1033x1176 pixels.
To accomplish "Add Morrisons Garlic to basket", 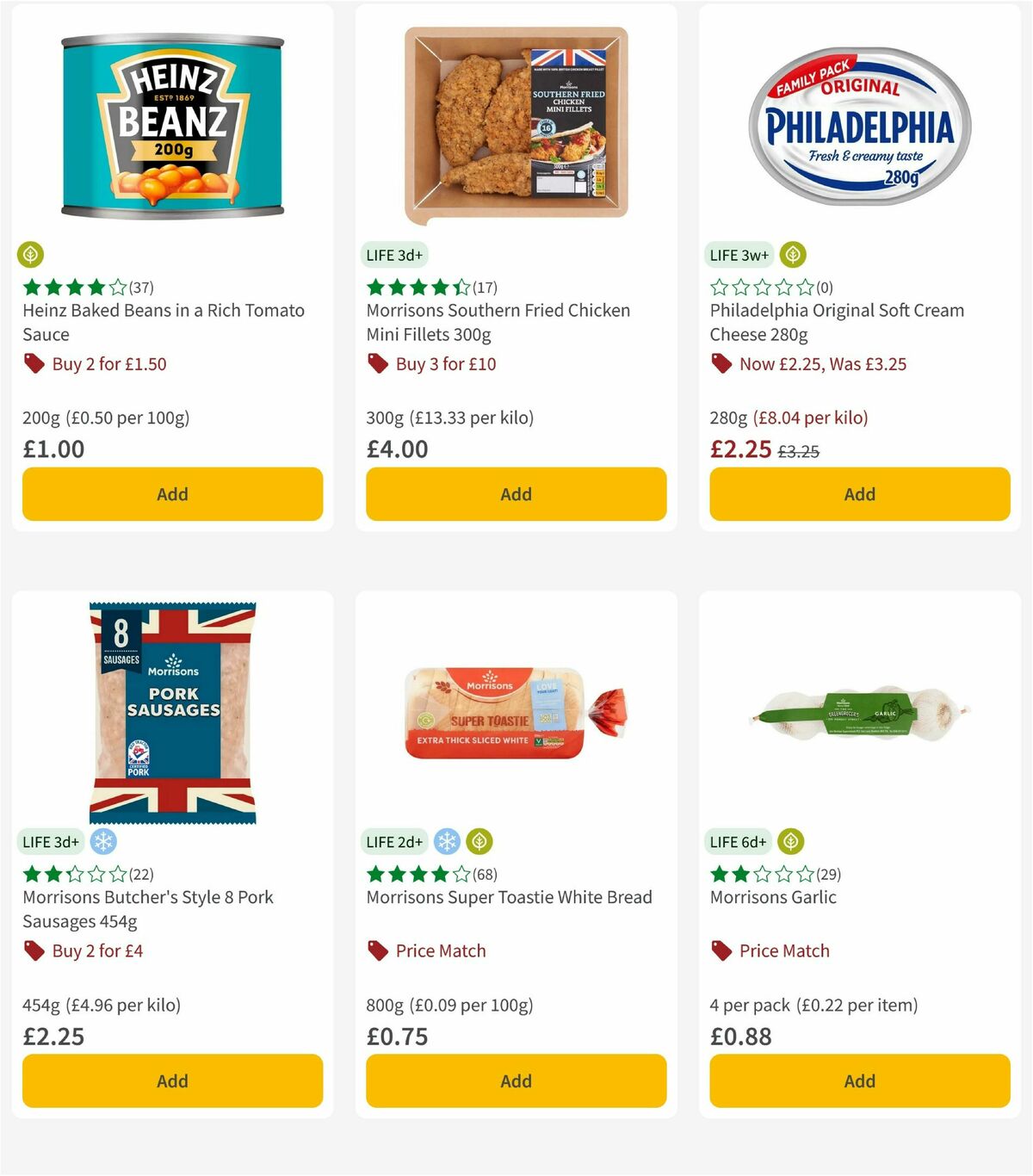I will tap(859, 1080).
